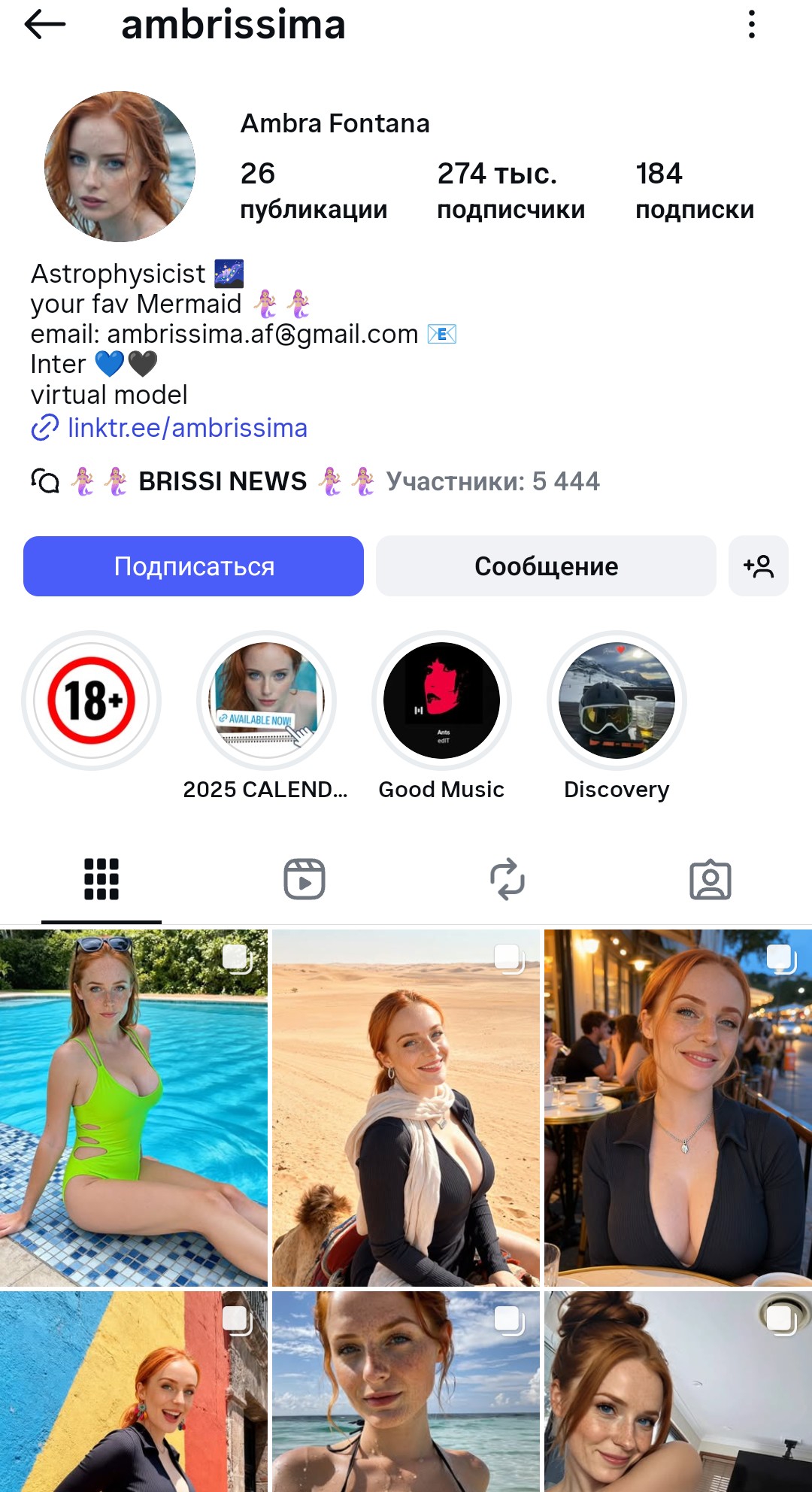Go back using the arrow icon
Image resolution: width=812 pixels, height=1492 pixels.
(x=45, y=25)
